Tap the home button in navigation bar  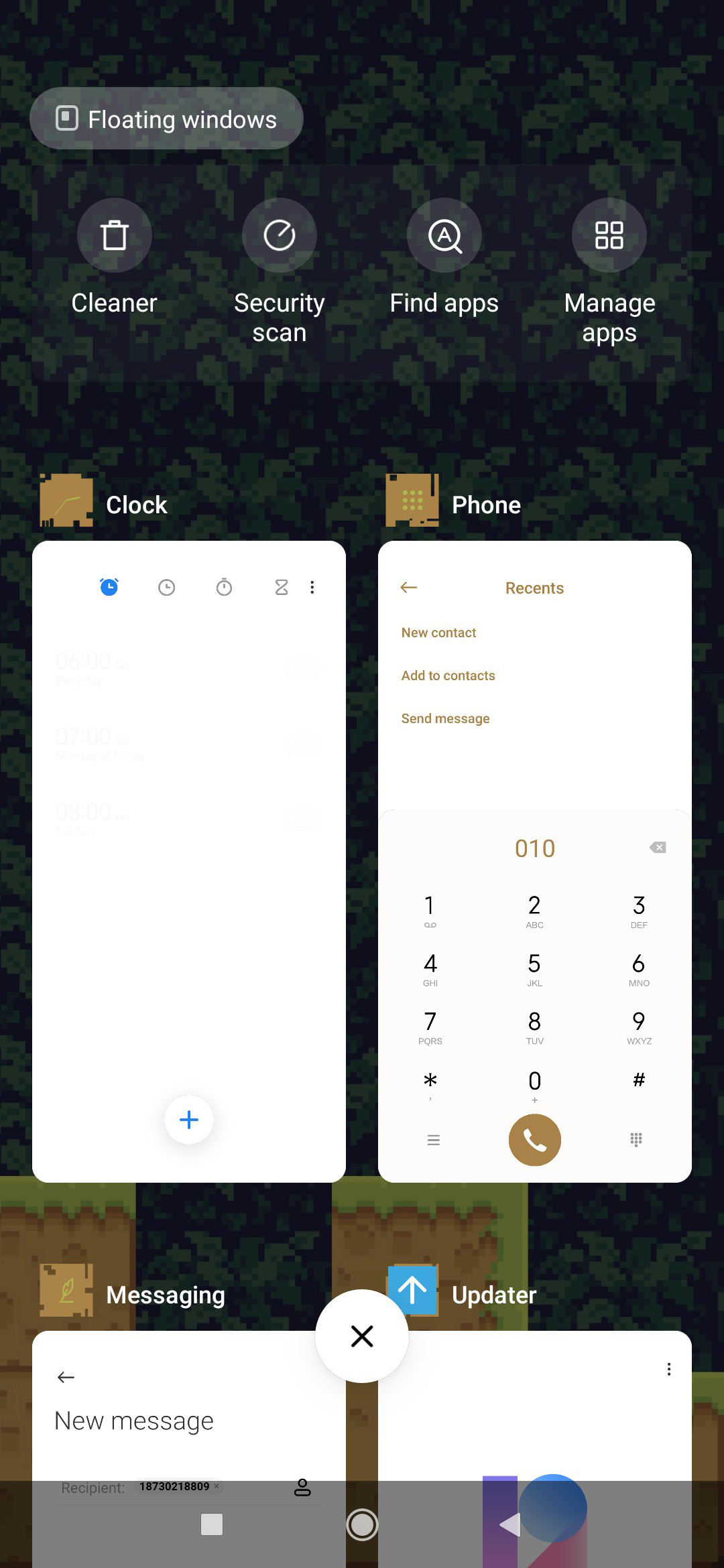[362, 1524]
